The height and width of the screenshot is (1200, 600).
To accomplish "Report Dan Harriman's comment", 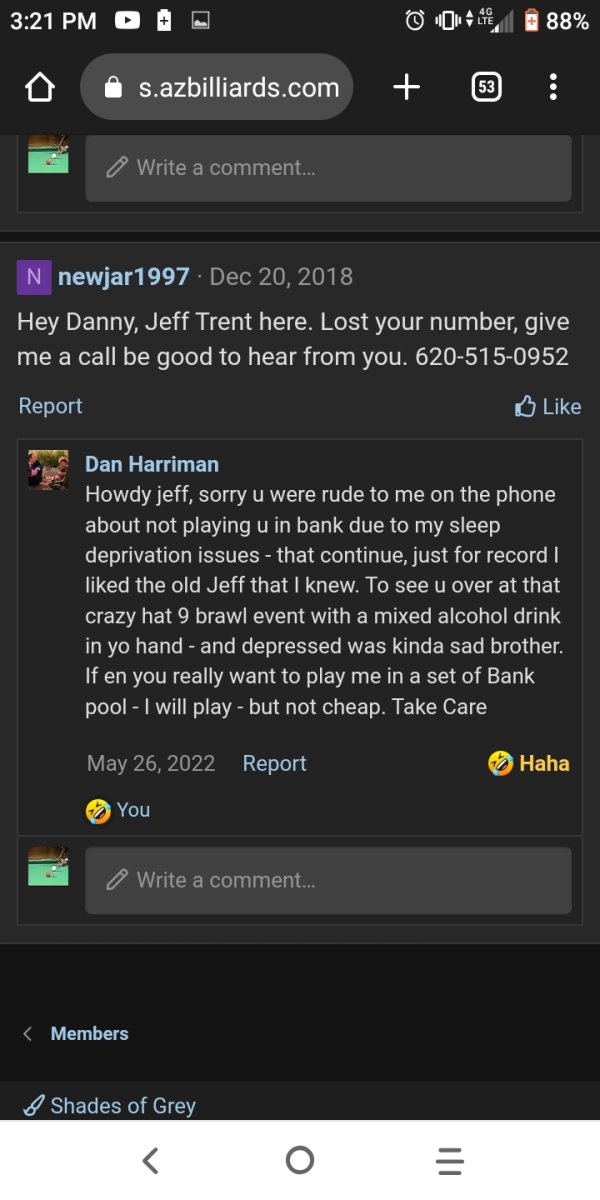I will [274, 763].
